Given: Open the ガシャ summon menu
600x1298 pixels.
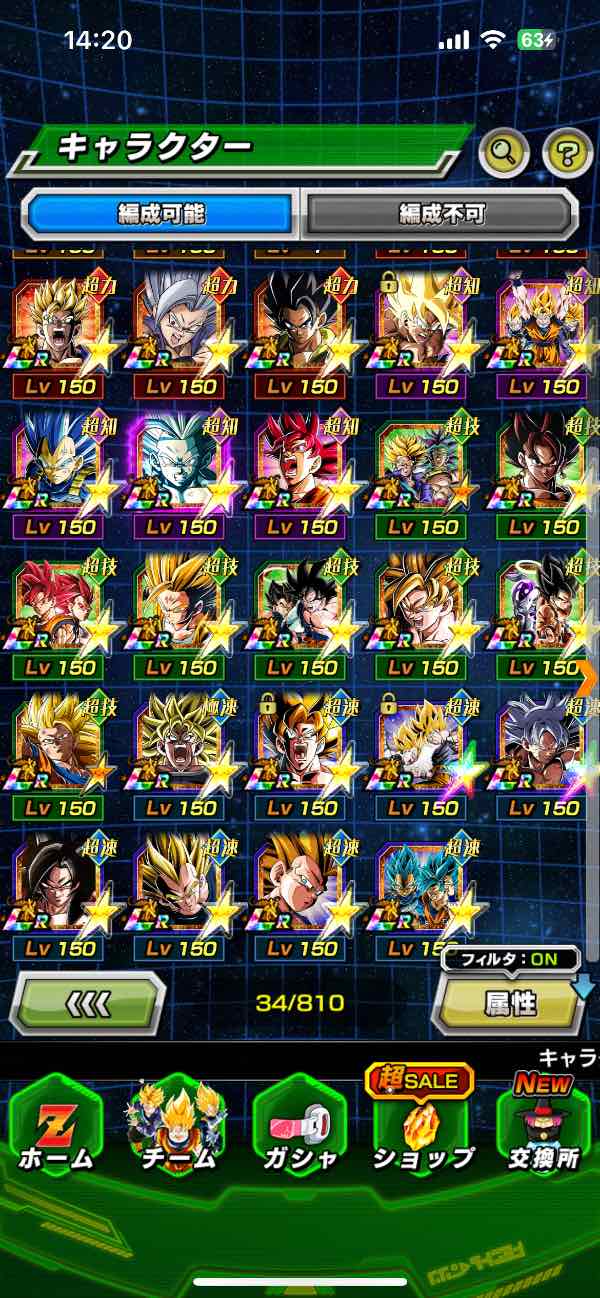Looking at the screenshot, I should [298, 1128].
